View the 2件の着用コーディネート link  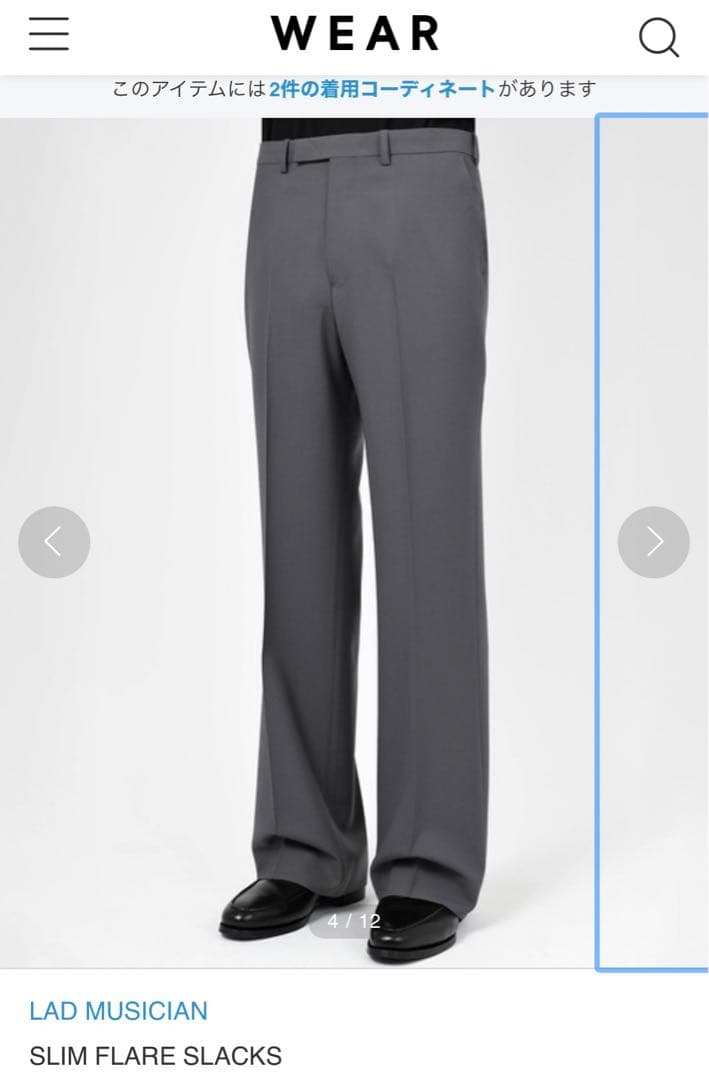pyautogui.click(x=382, y=89)
